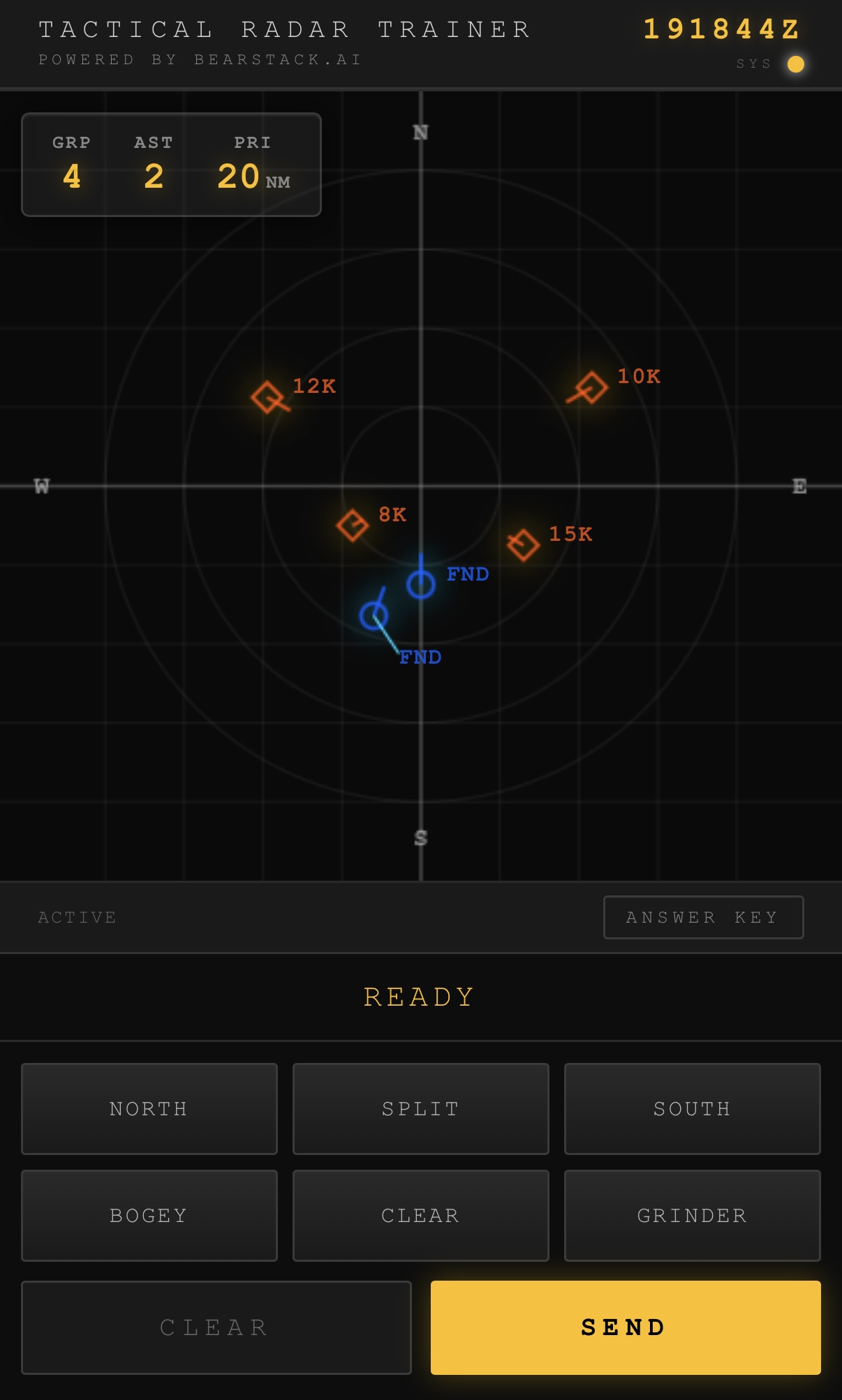The height and width of the screenshot is (1400, 842).
Task: Select the SOUTH response option
Action: (x=691, y=1109)
